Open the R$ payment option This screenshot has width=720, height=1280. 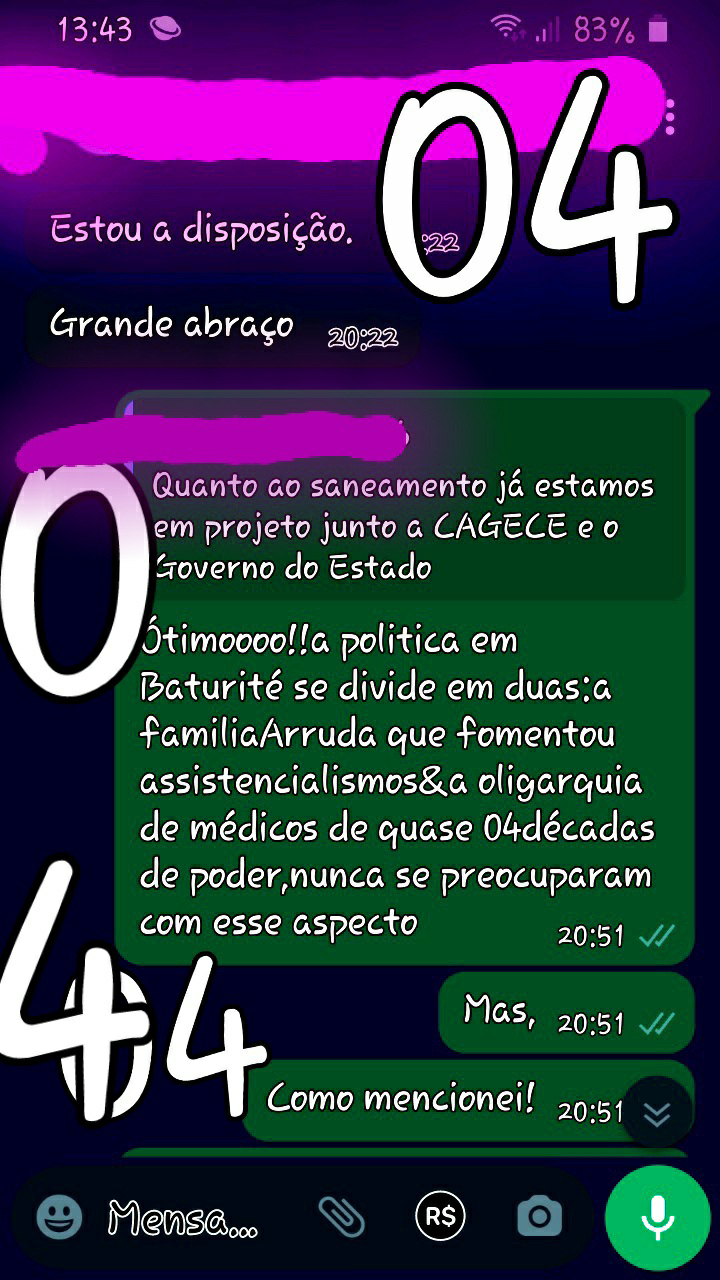pyautogui.click(x=441, y=1217)
